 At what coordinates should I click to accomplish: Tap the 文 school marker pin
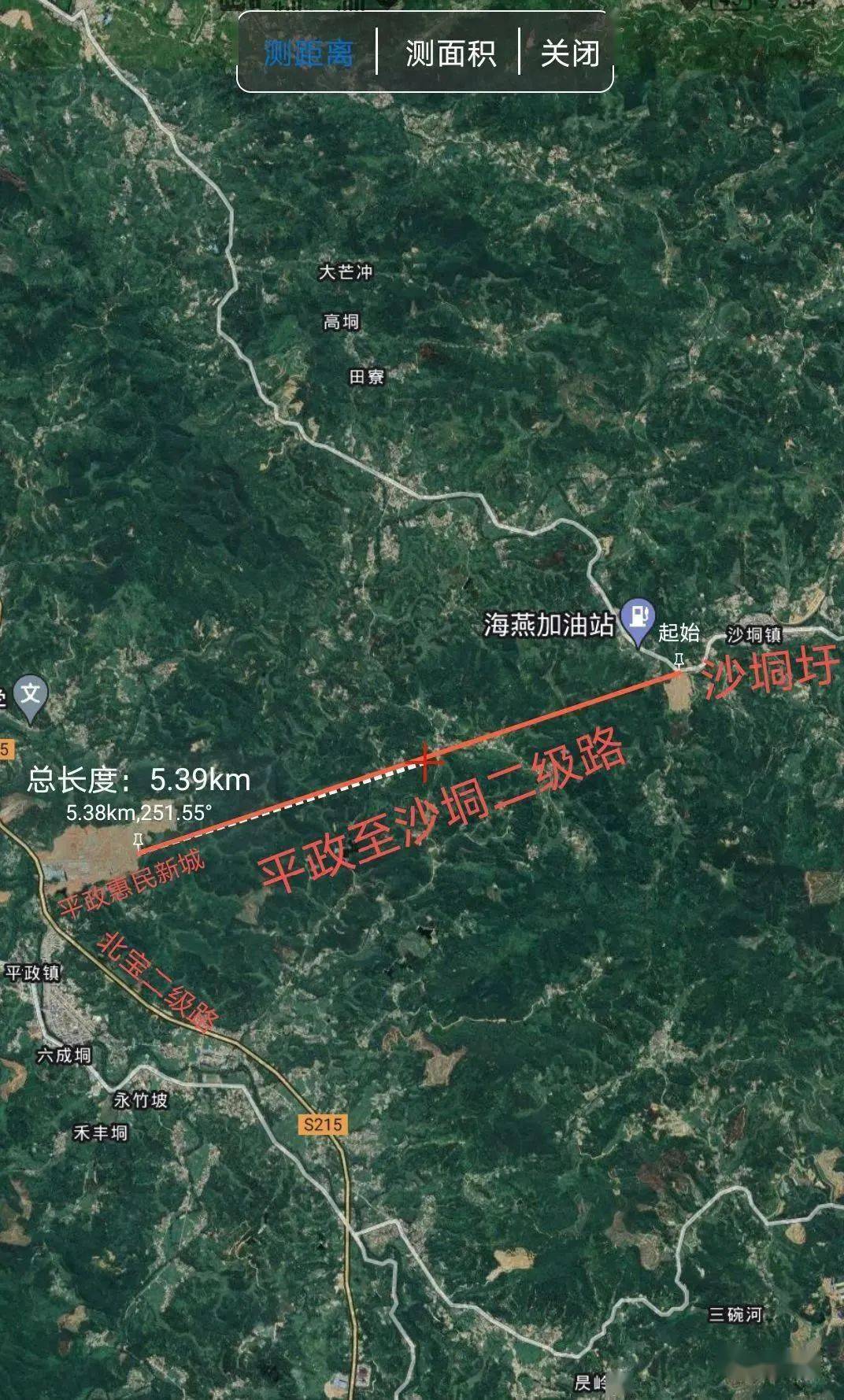point(30,698)
